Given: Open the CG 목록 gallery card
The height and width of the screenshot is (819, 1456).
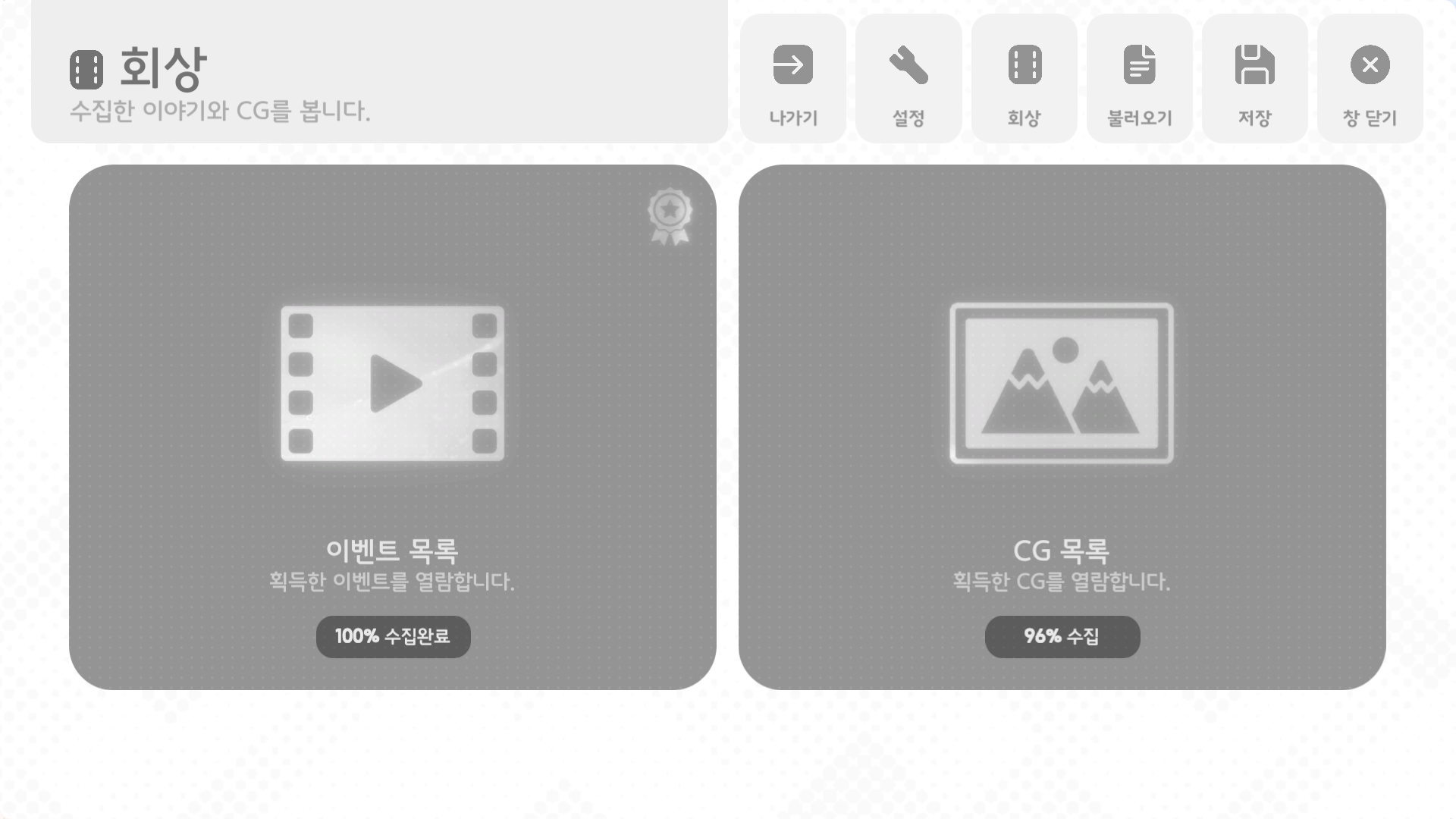Looking at the screenshot, I should tap(1062, 427).
